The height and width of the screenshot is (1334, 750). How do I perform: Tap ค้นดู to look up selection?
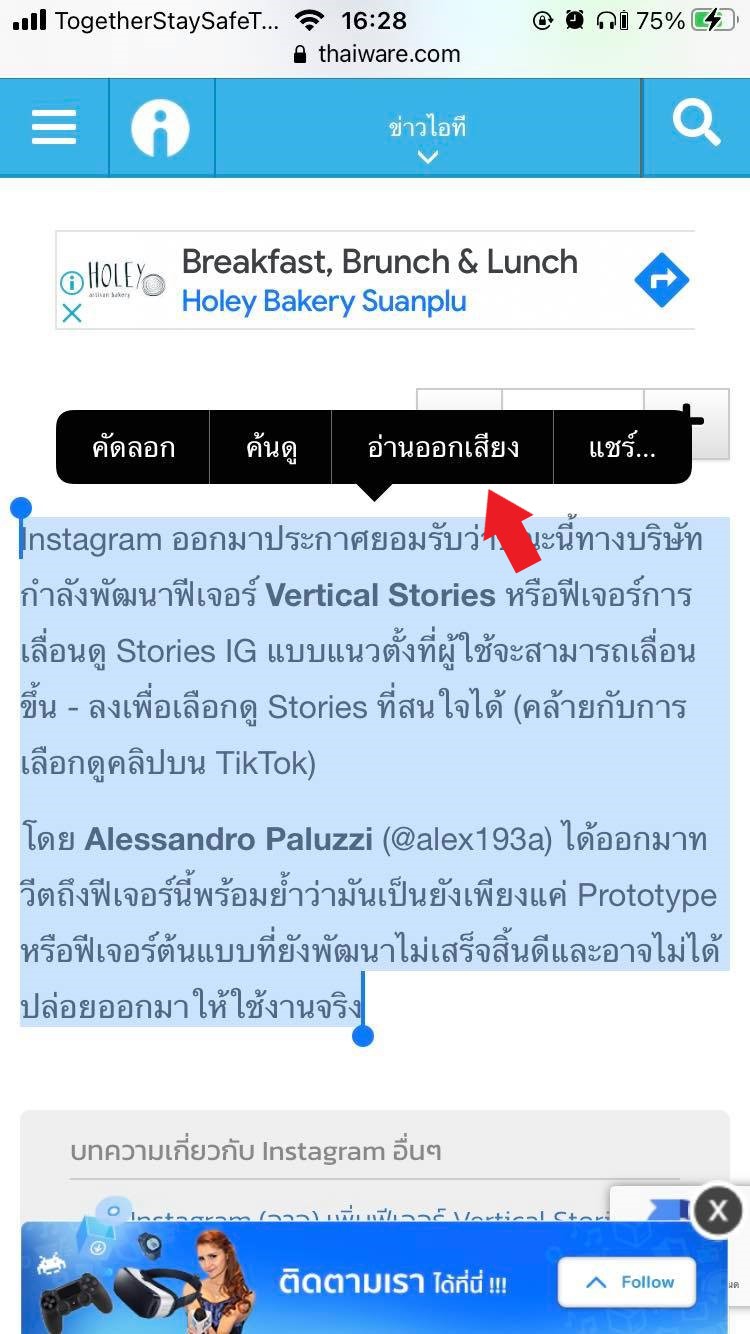pos(271,447)
